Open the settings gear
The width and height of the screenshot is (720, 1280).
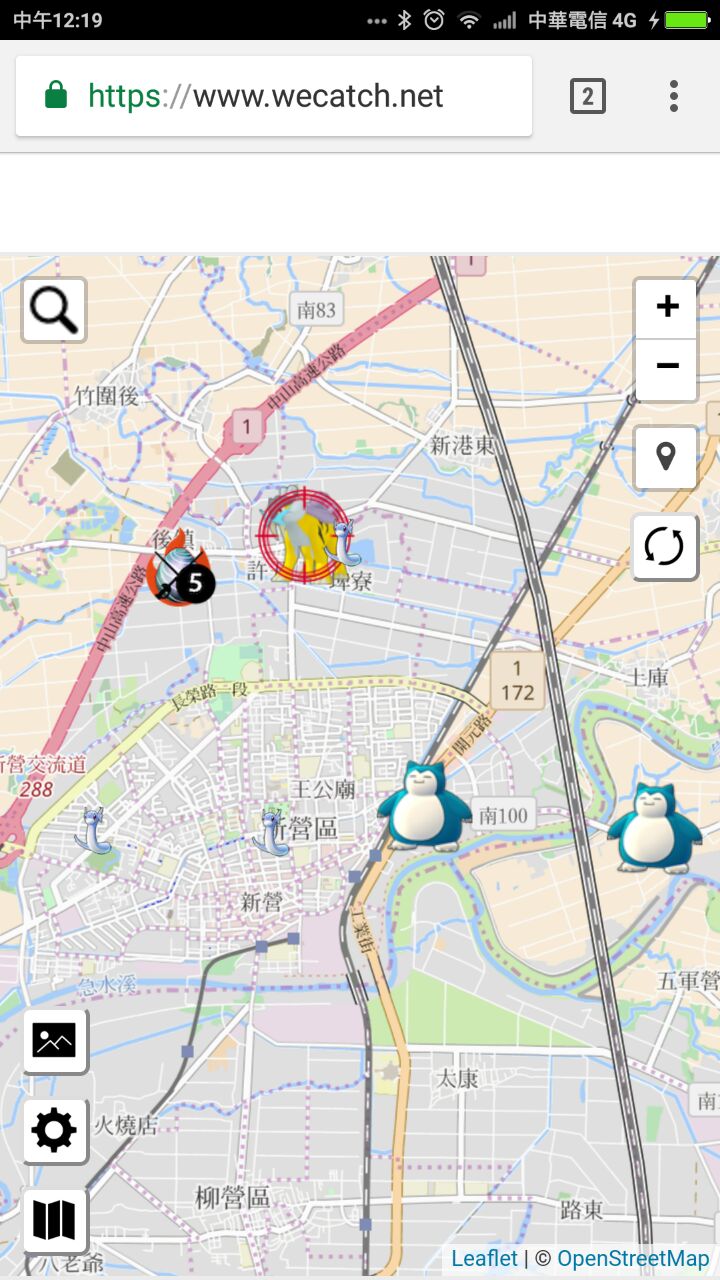(54, 1130)
